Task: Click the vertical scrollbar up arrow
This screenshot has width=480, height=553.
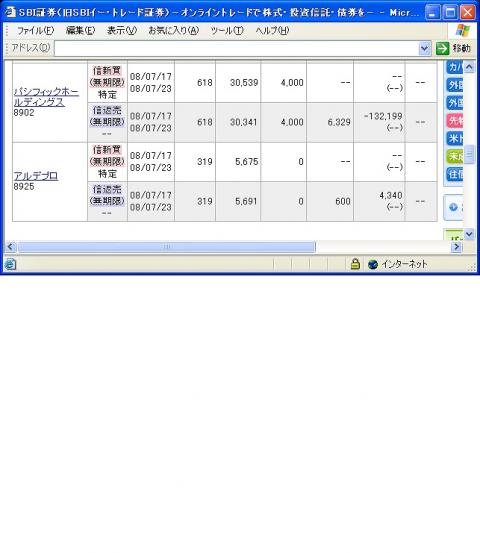Action: point(469,66)
